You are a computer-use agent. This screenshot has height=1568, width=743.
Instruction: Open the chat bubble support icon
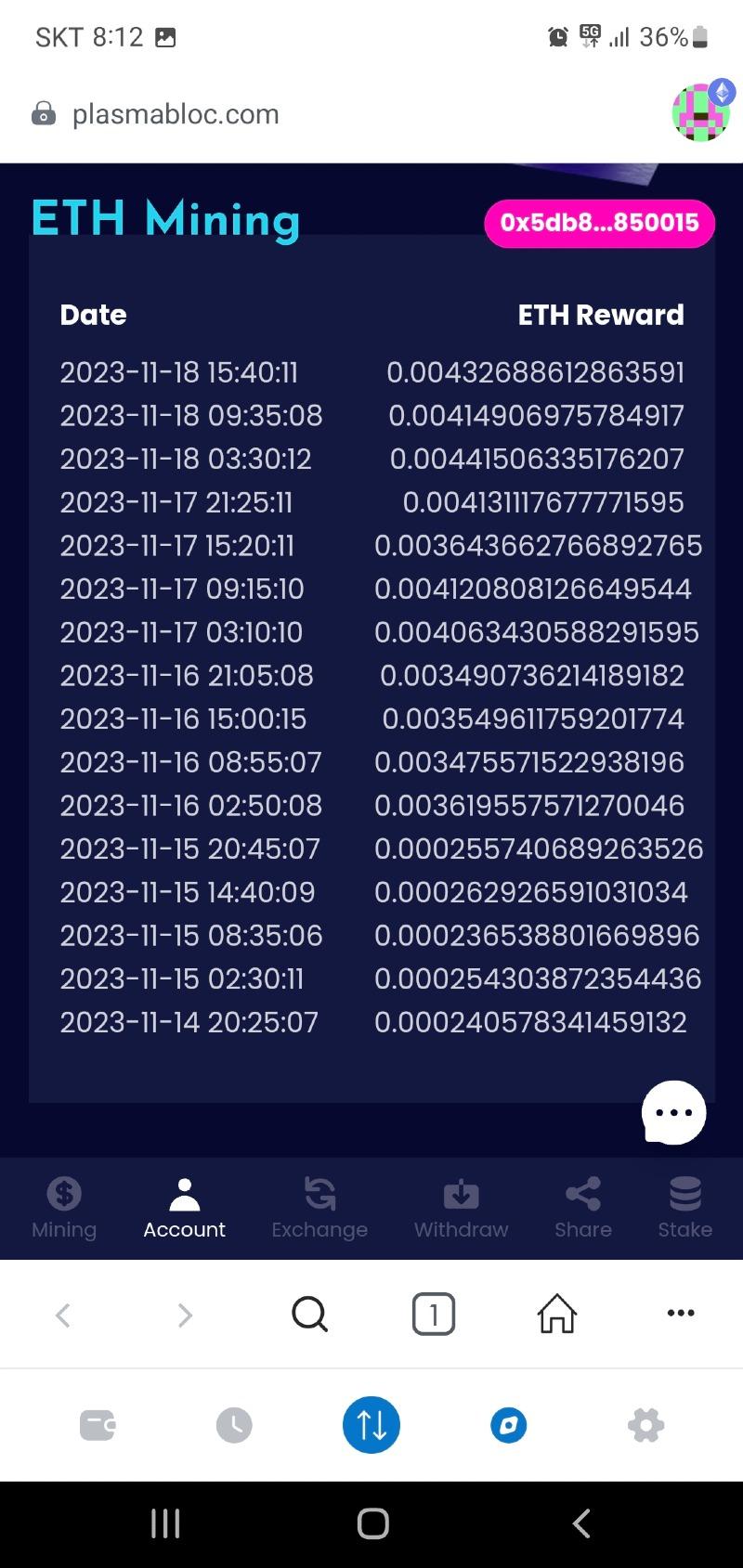[x=672, y=1111]
